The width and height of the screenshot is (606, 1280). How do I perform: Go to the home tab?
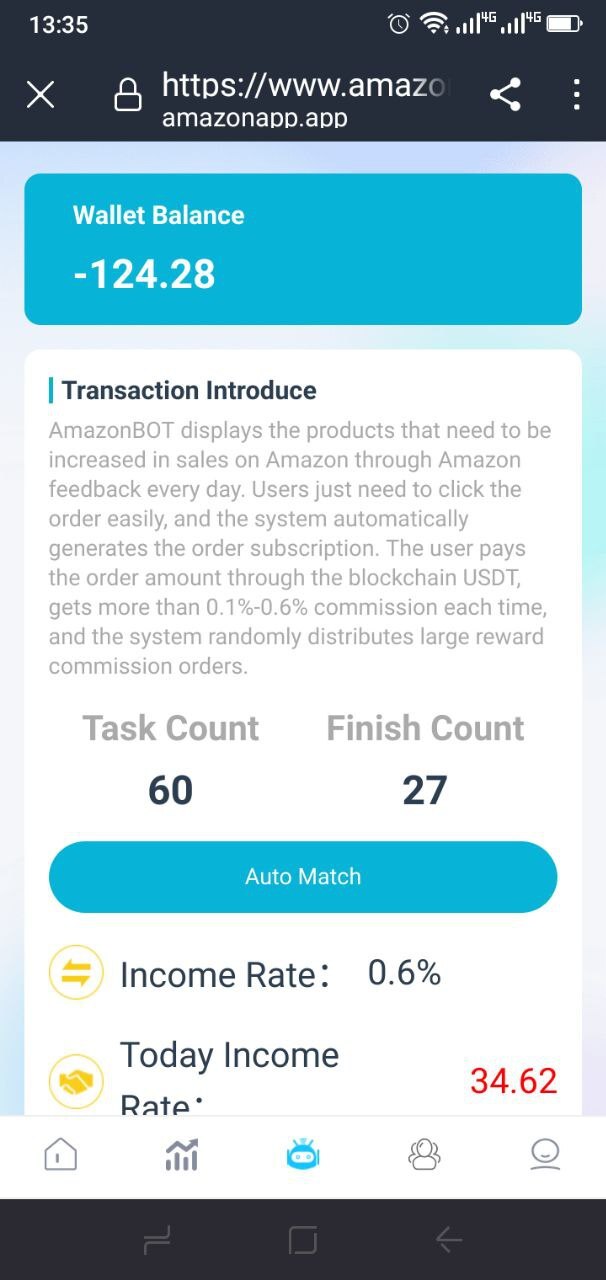pos(61,1156)
